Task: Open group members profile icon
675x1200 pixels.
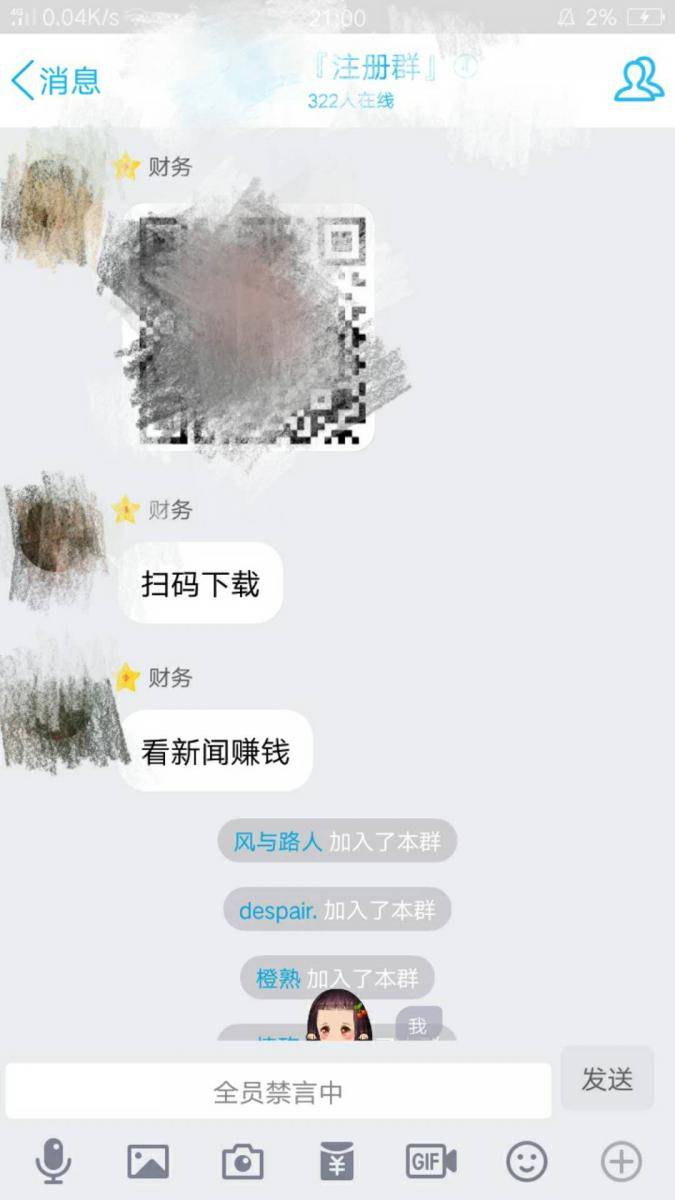Action: click(x=639, y=80)
